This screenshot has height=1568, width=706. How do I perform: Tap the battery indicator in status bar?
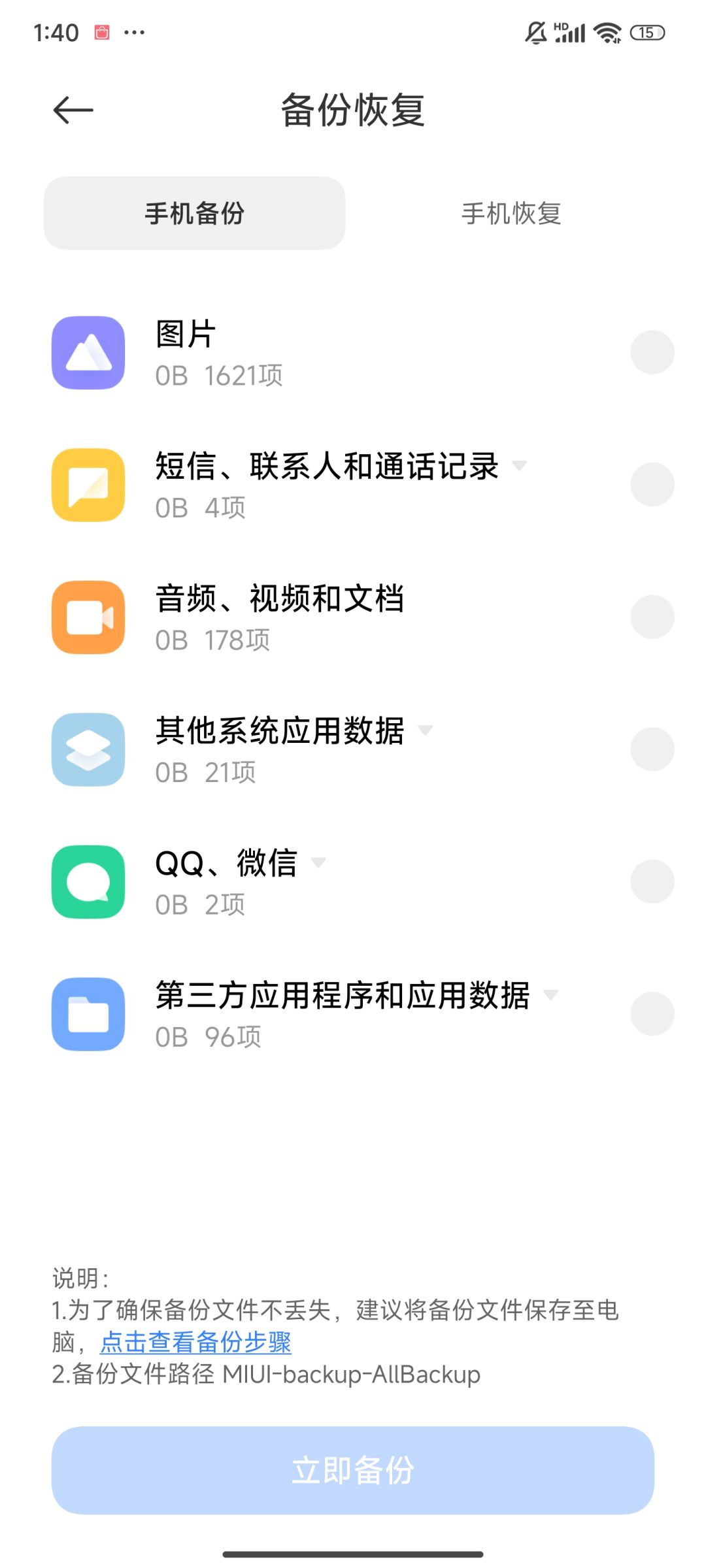646,31
